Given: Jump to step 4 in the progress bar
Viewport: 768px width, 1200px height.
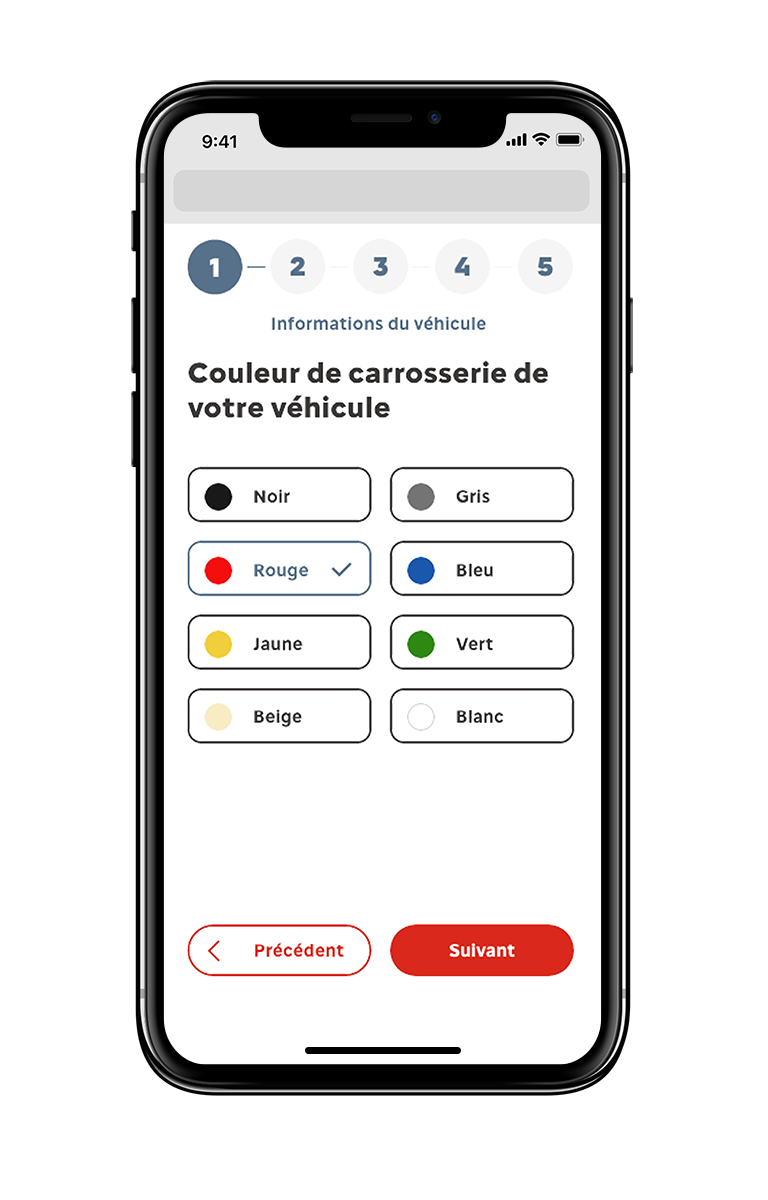Looking at the screenshot, I should 463,267.
